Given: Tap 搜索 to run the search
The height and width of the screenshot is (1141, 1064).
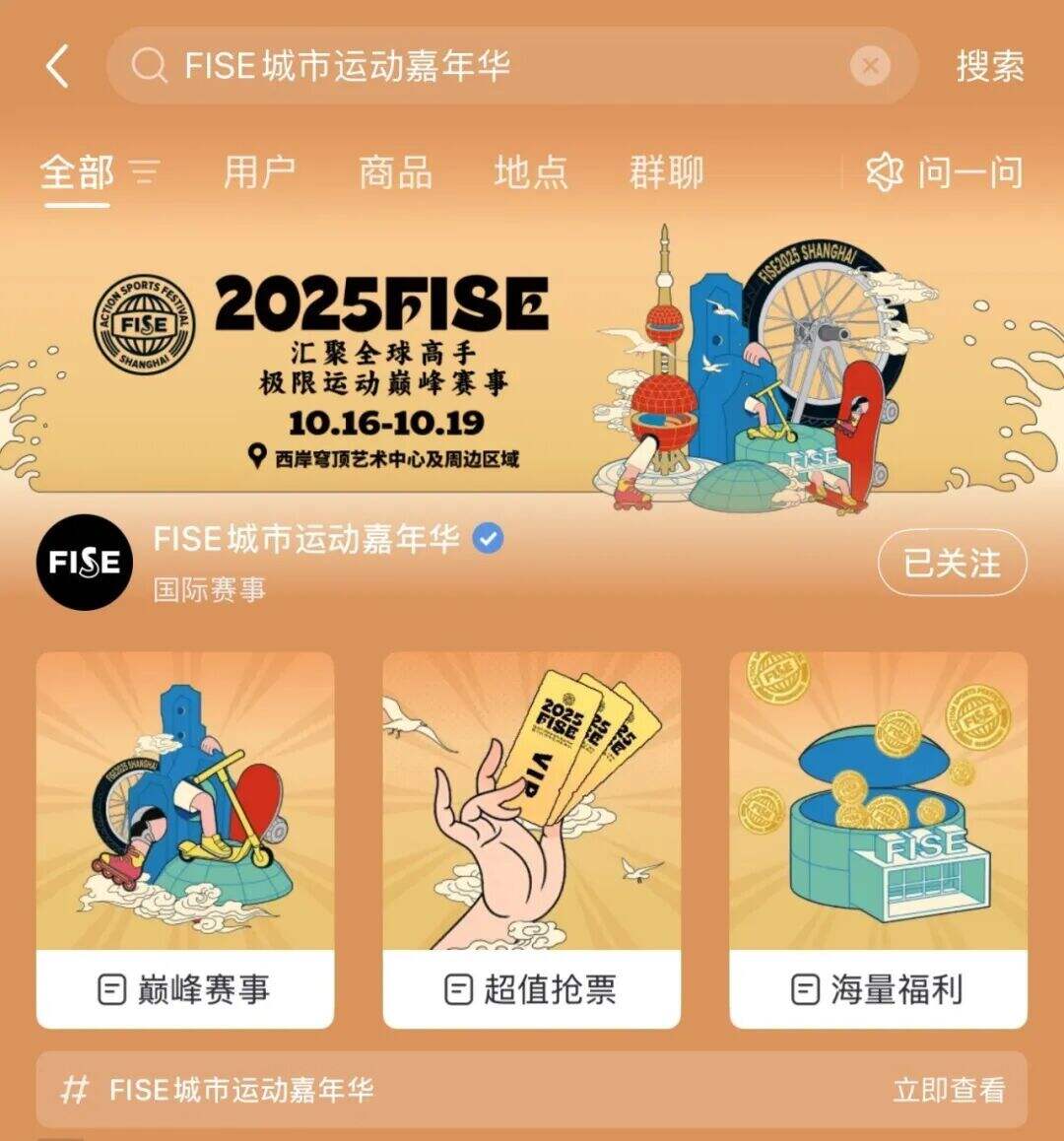Looking at the screenshot, I should point(990,67).
